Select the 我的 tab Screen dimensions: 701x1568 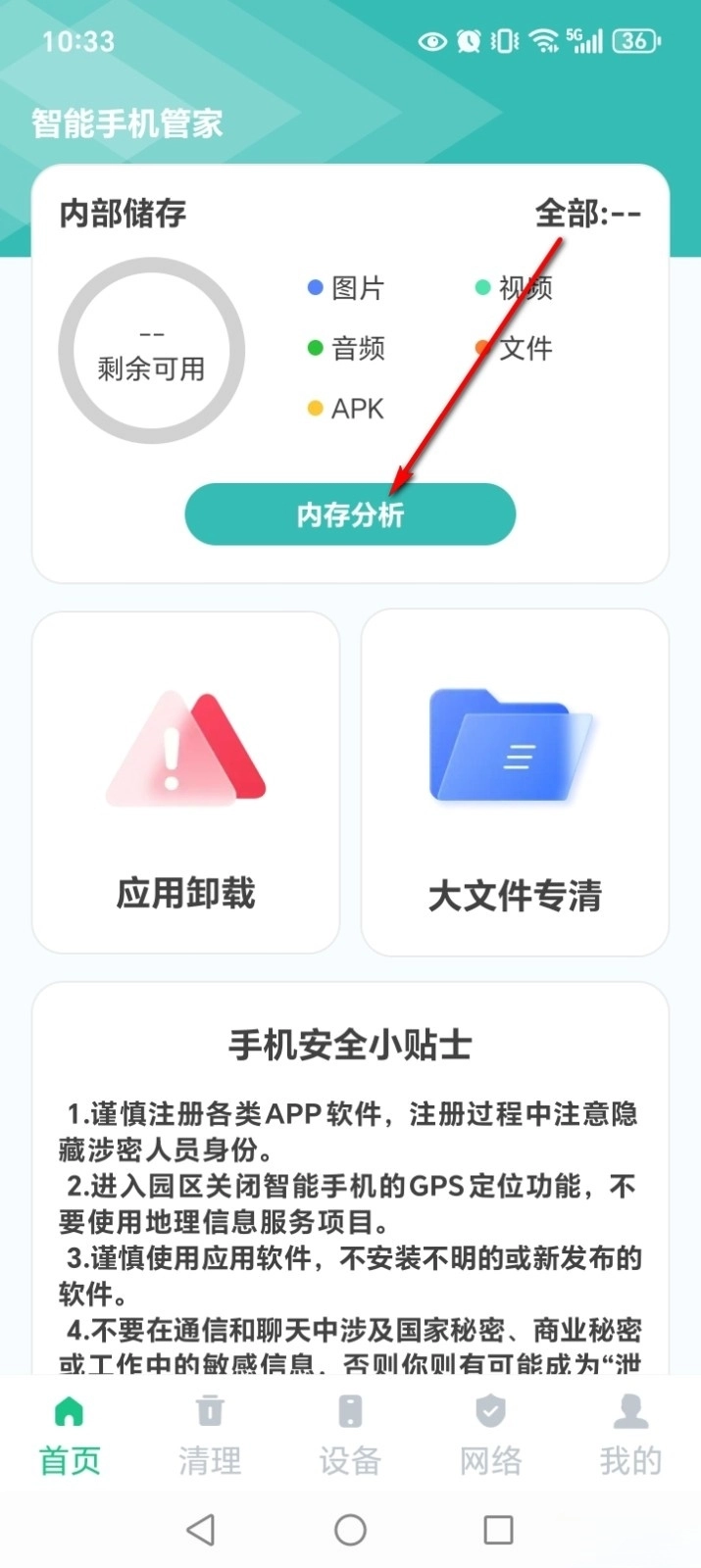click(630, 1436)
